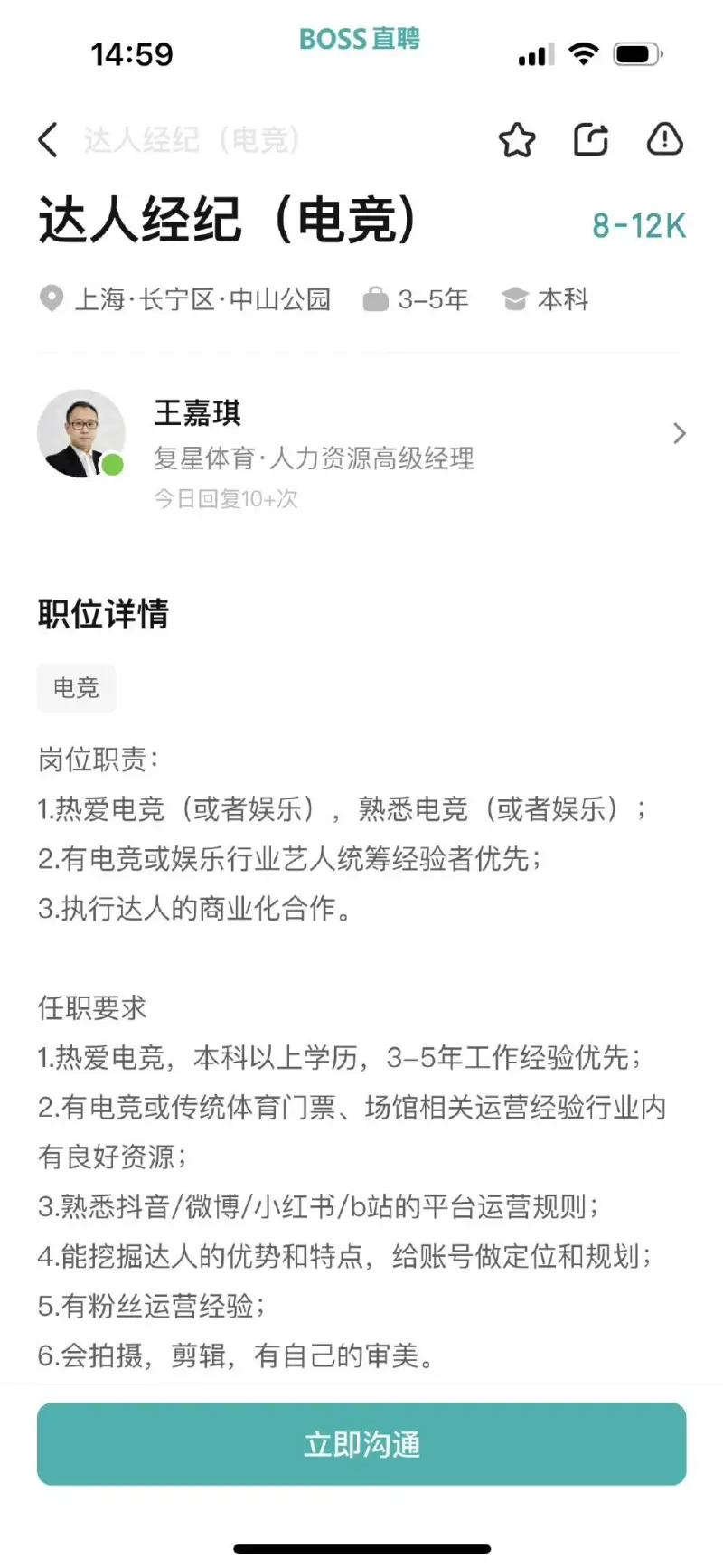Screen dimensions: 723x1568
Task: Share this job posting
Action: point(591,140)
